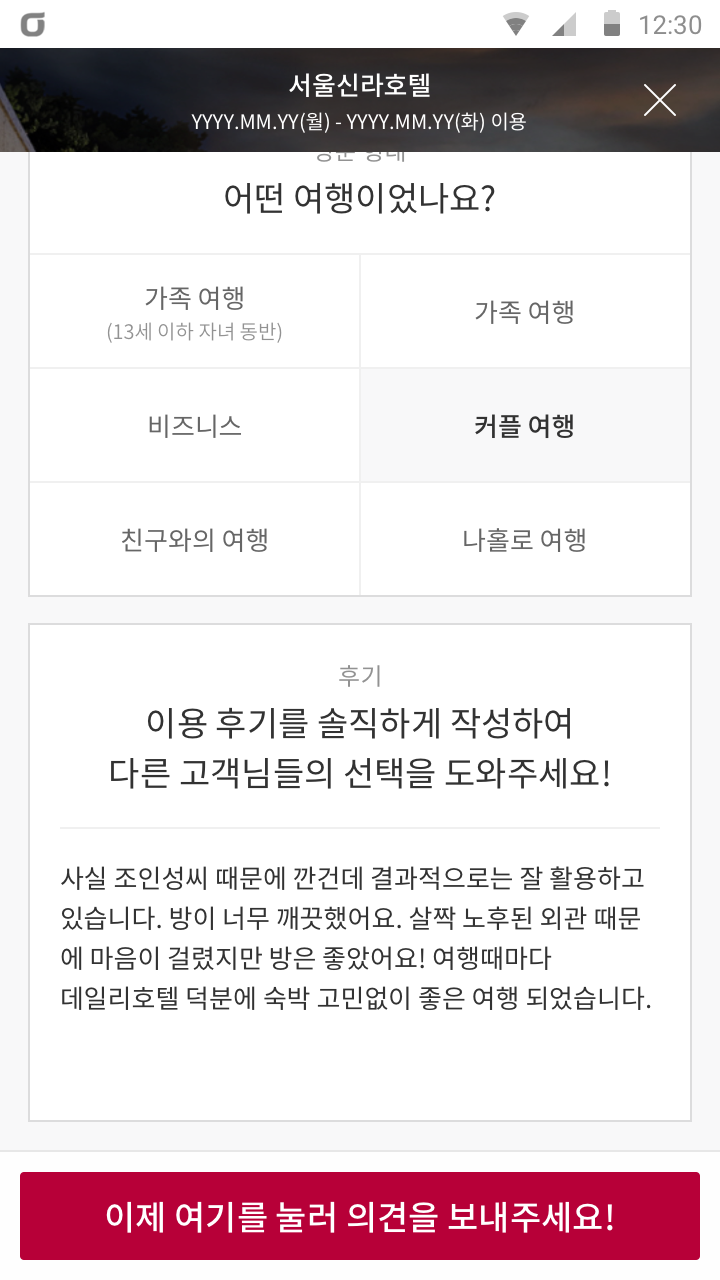The image size is (720, 1280).
Task: Select 비즈니스 as trip type
Action: click(x=194, y=426)
